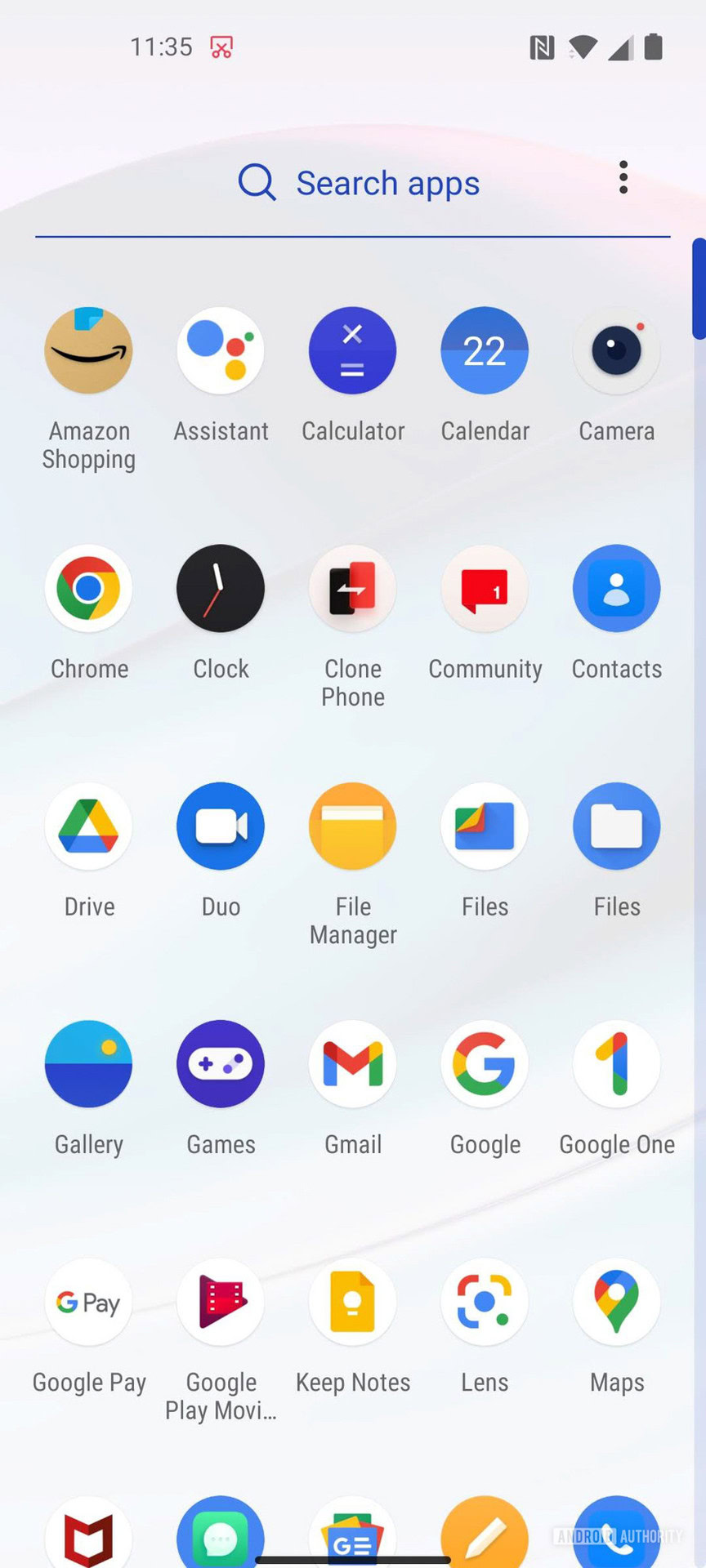Tap the Search apps field

tap(360, 183)
